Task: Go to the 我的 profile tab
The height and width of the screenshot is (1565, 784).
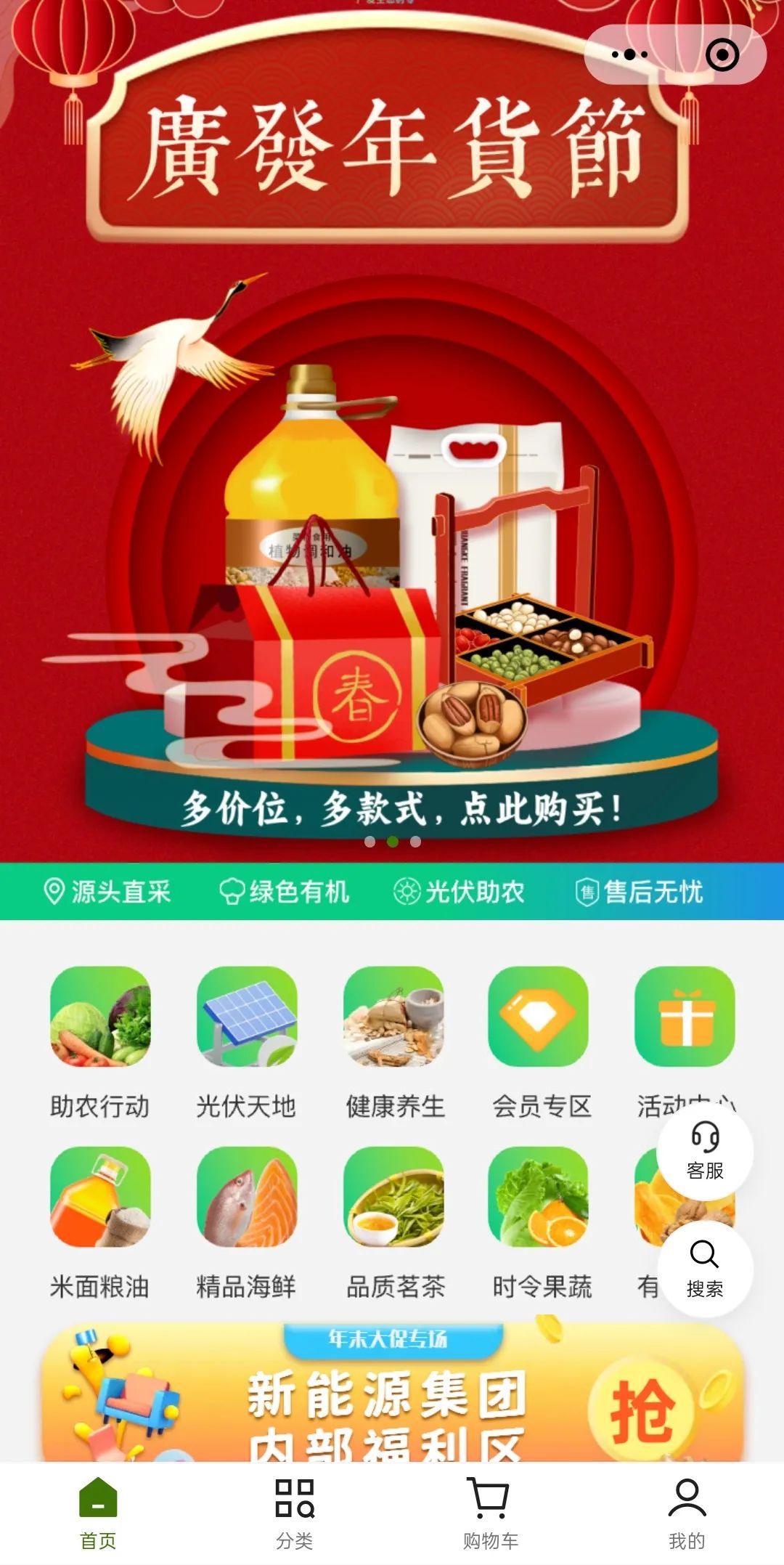Action: [686, 1512]
